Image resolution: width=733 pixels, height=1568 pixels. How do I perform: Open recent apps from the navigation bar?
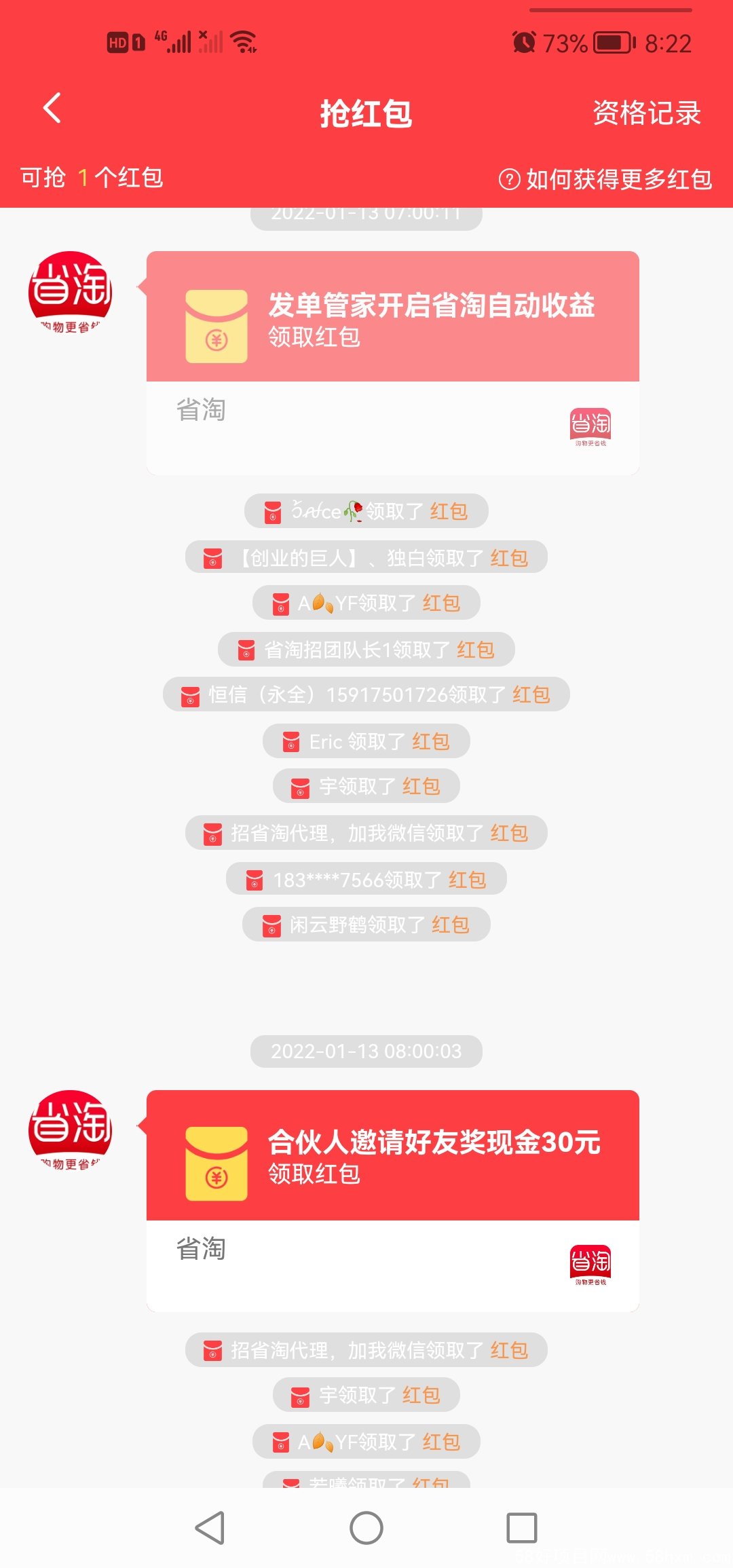(x=521, y=1528)
